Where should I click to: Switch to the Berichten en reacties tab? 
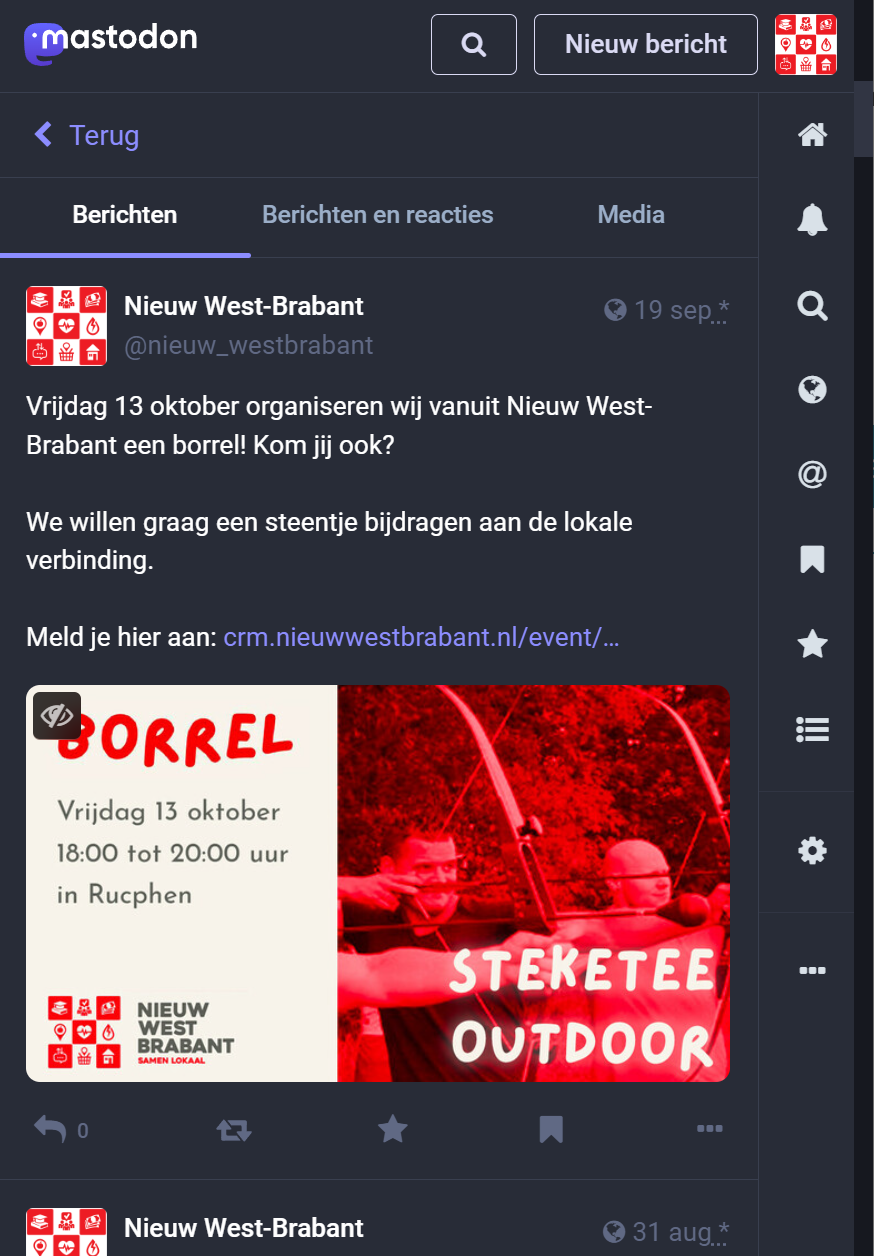point(377,215)
